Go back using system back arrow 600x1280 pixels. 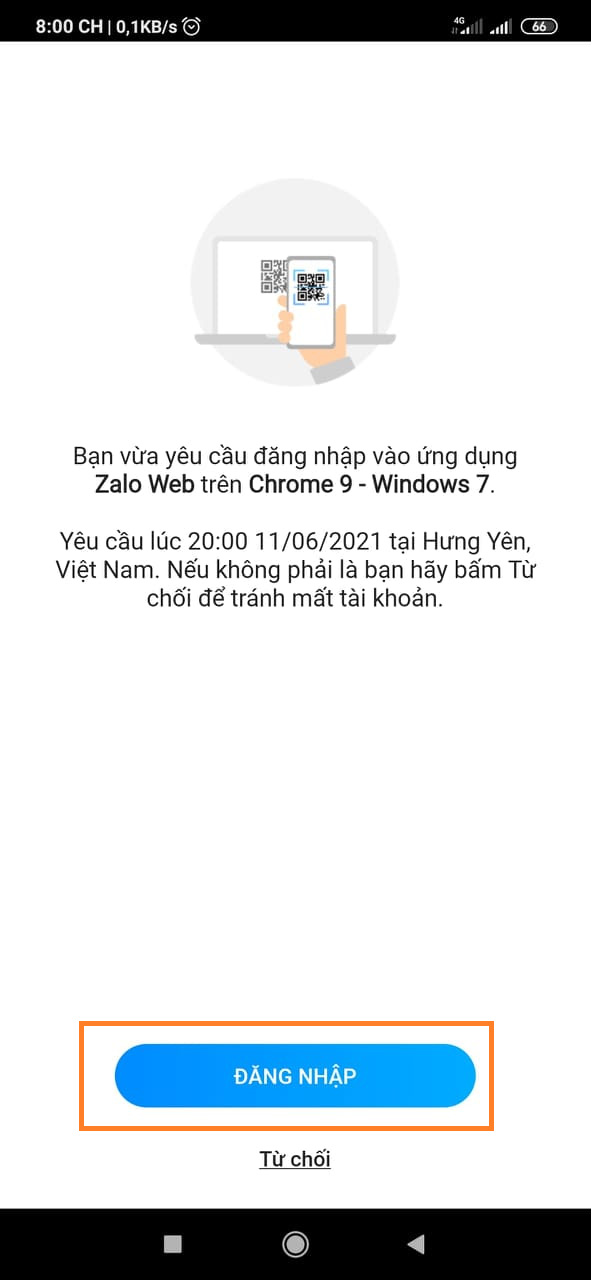pyautogui.click(x=416, y=1243)
